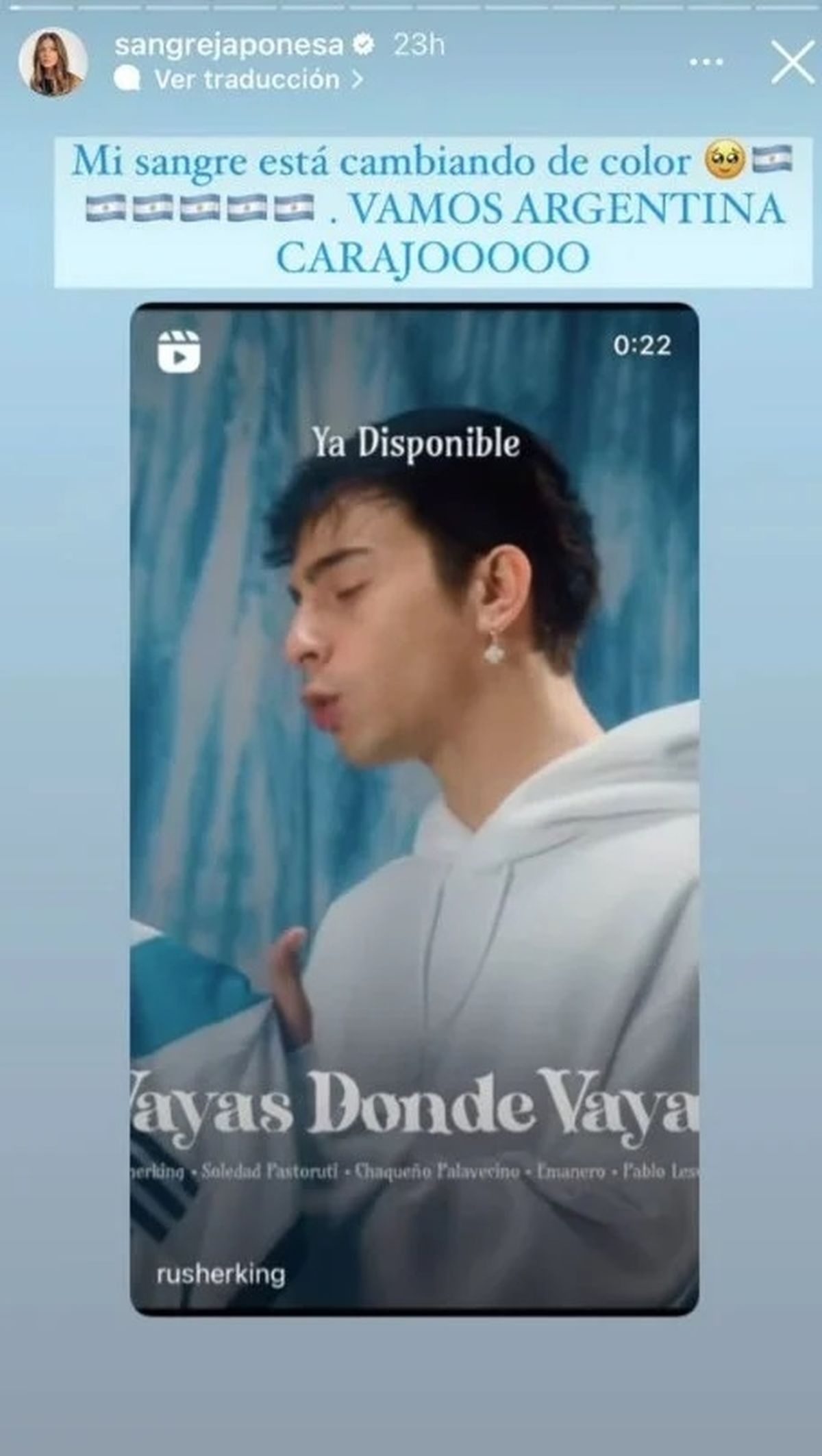
Task: Open the sangrejaponesa username
Action: [x=228, y=45]
